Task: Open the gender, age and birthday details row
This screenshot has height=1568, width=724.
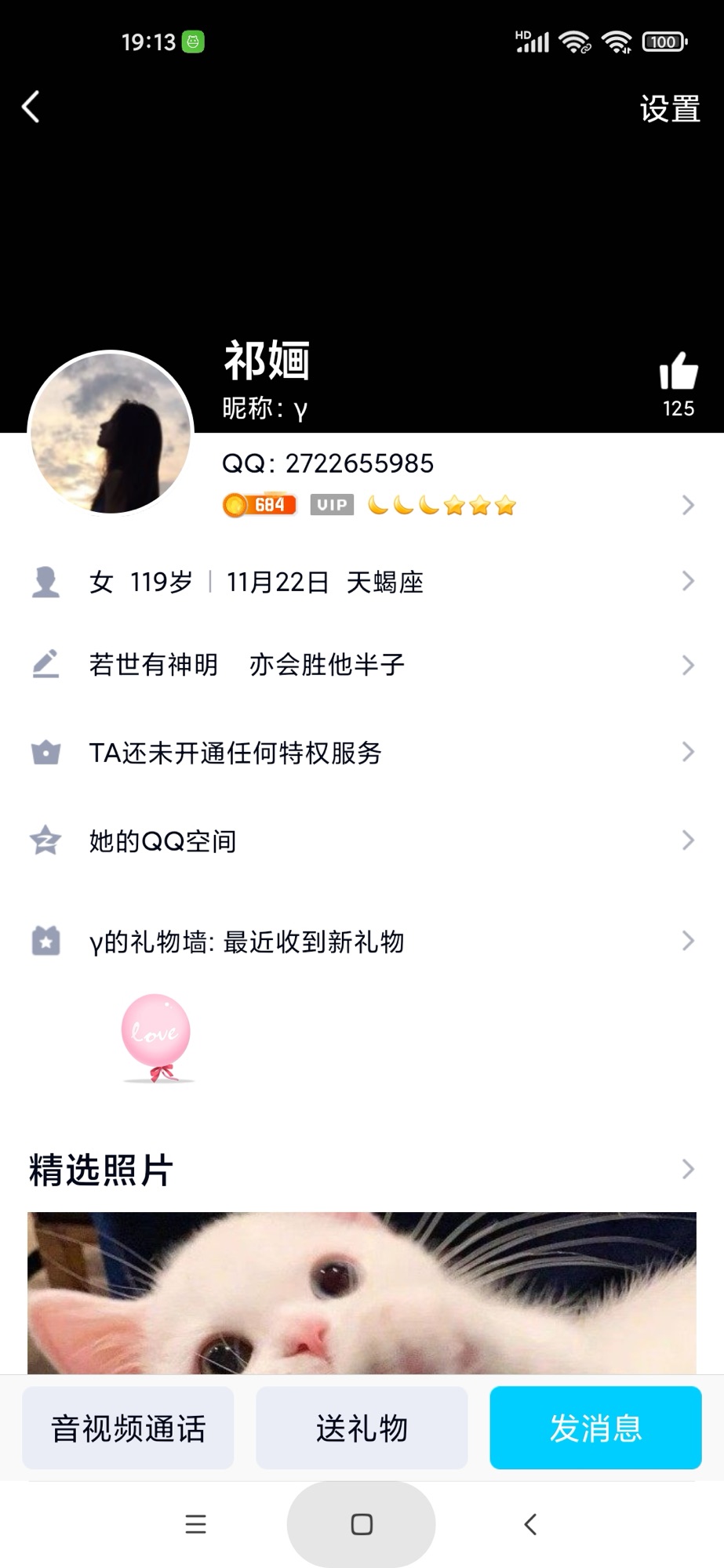Action: click(x=361, y=582)
